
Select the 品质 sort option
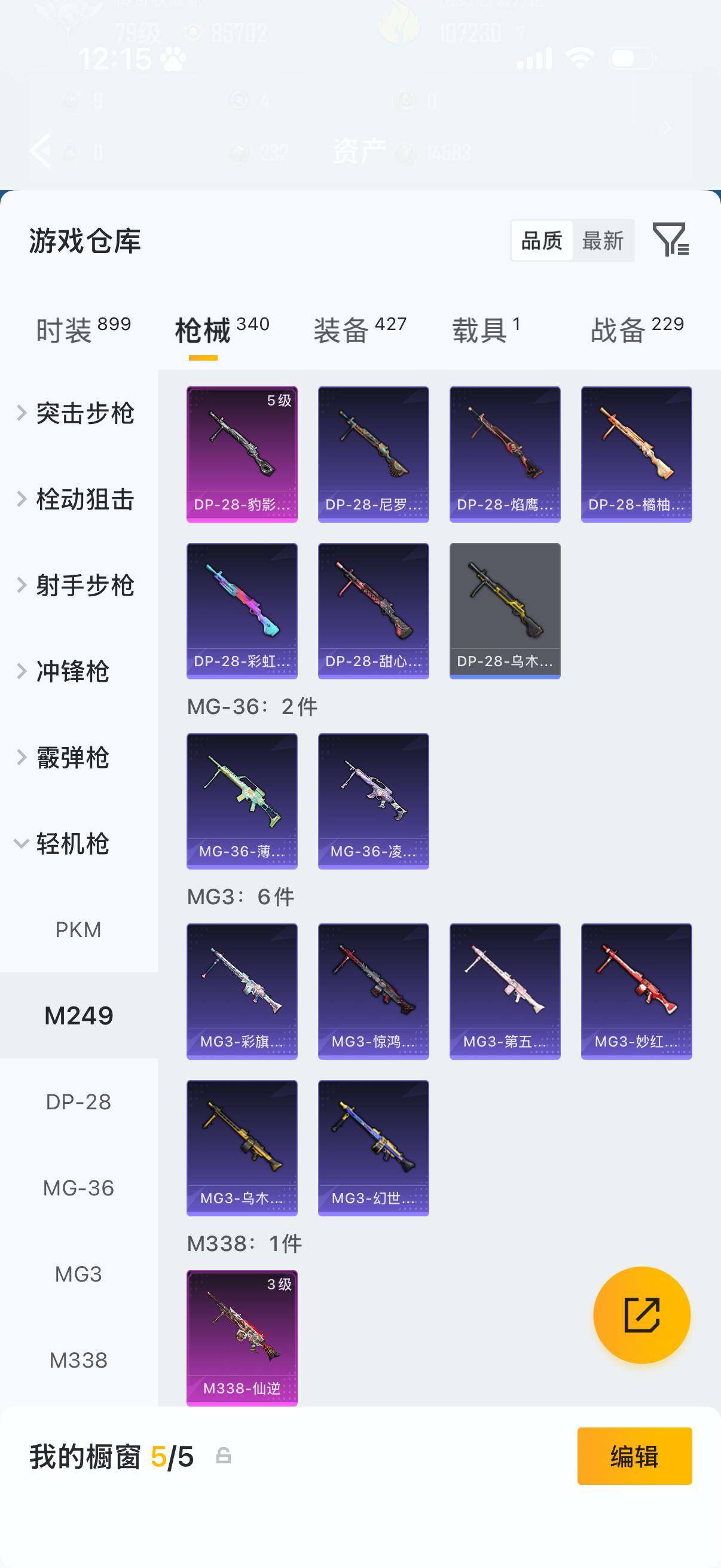tap(542, 240)
